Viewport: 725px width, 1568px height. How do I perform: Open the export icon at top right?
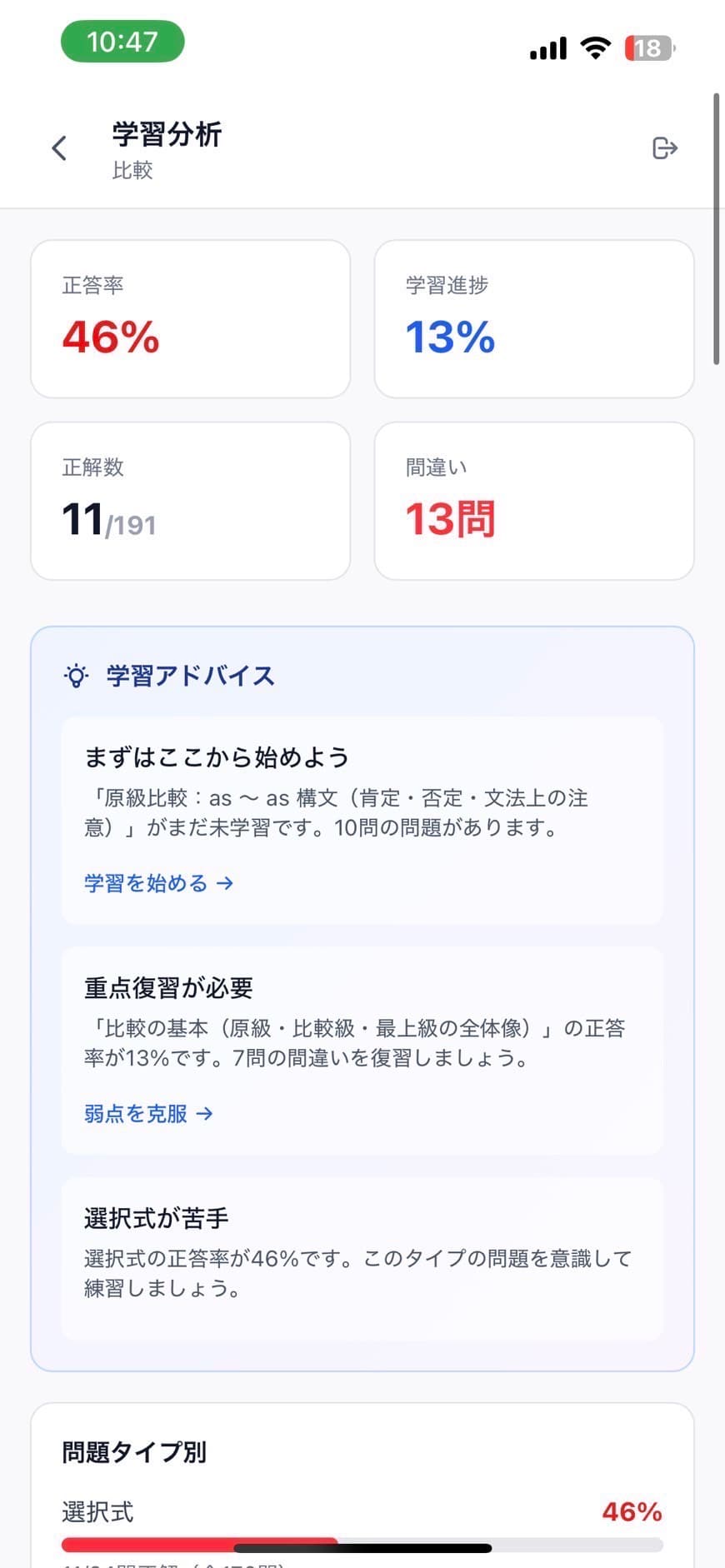(x=664, y=147)
